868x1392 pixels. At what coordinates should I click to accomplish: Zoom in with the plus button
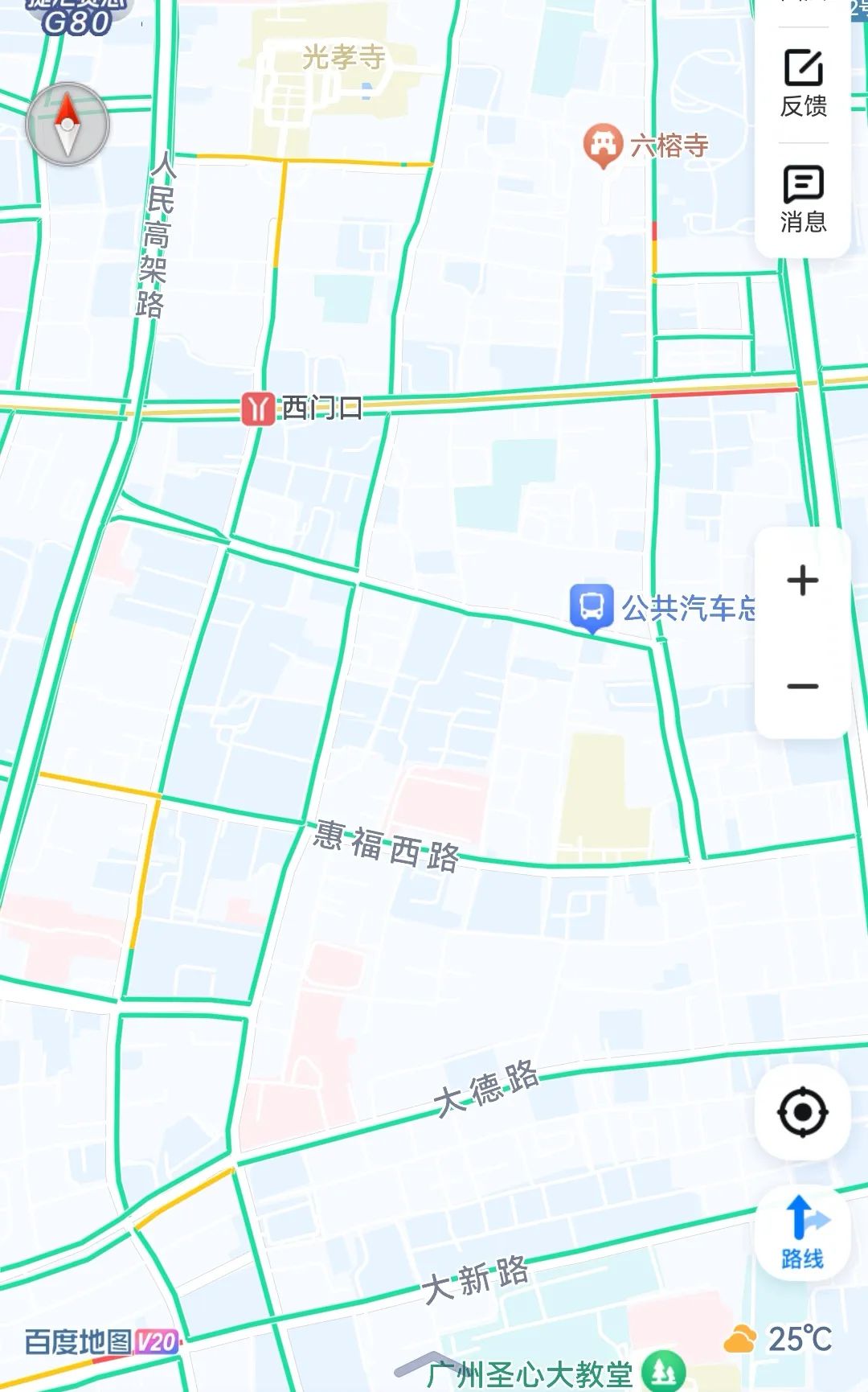point(803,581)
